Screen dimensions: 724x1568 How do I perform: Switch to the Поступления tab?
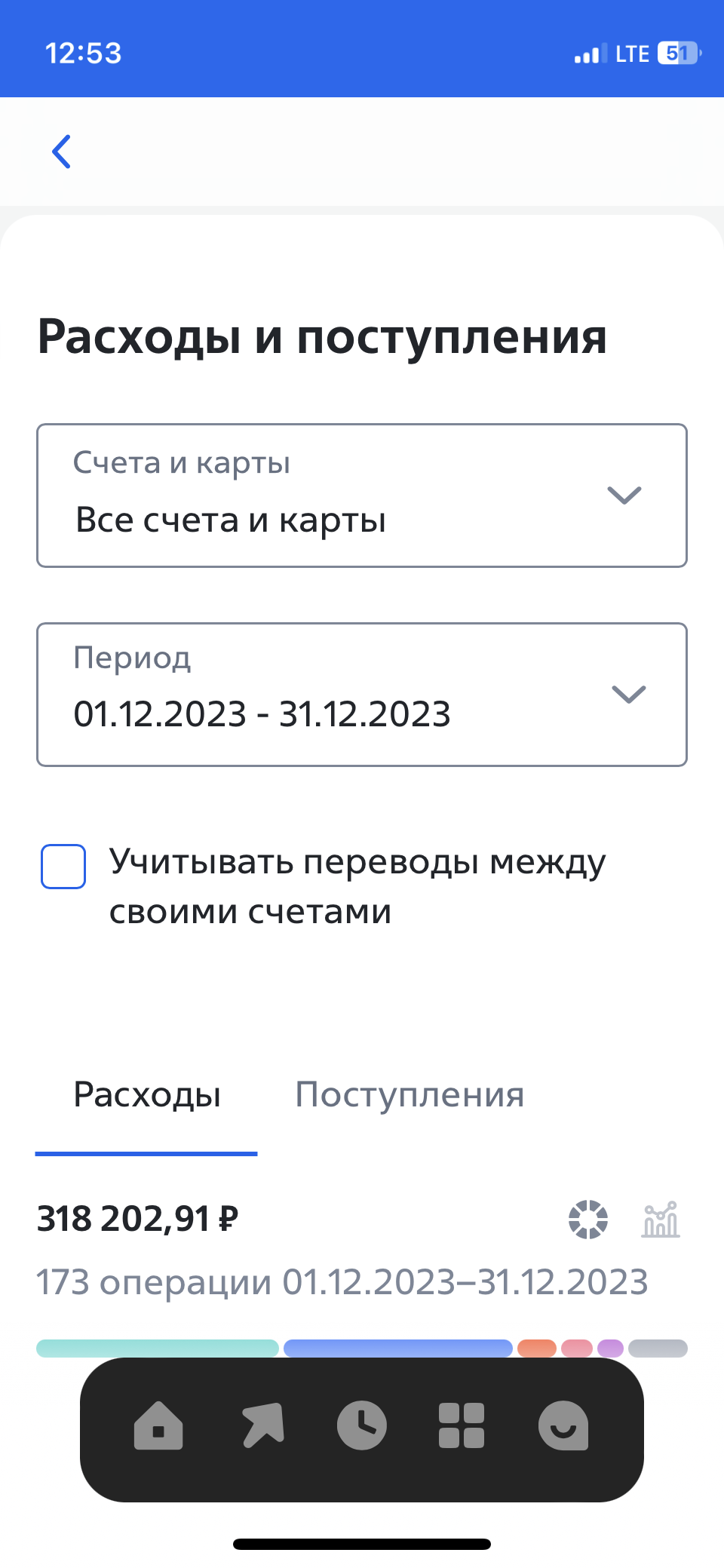[410, 1095]
